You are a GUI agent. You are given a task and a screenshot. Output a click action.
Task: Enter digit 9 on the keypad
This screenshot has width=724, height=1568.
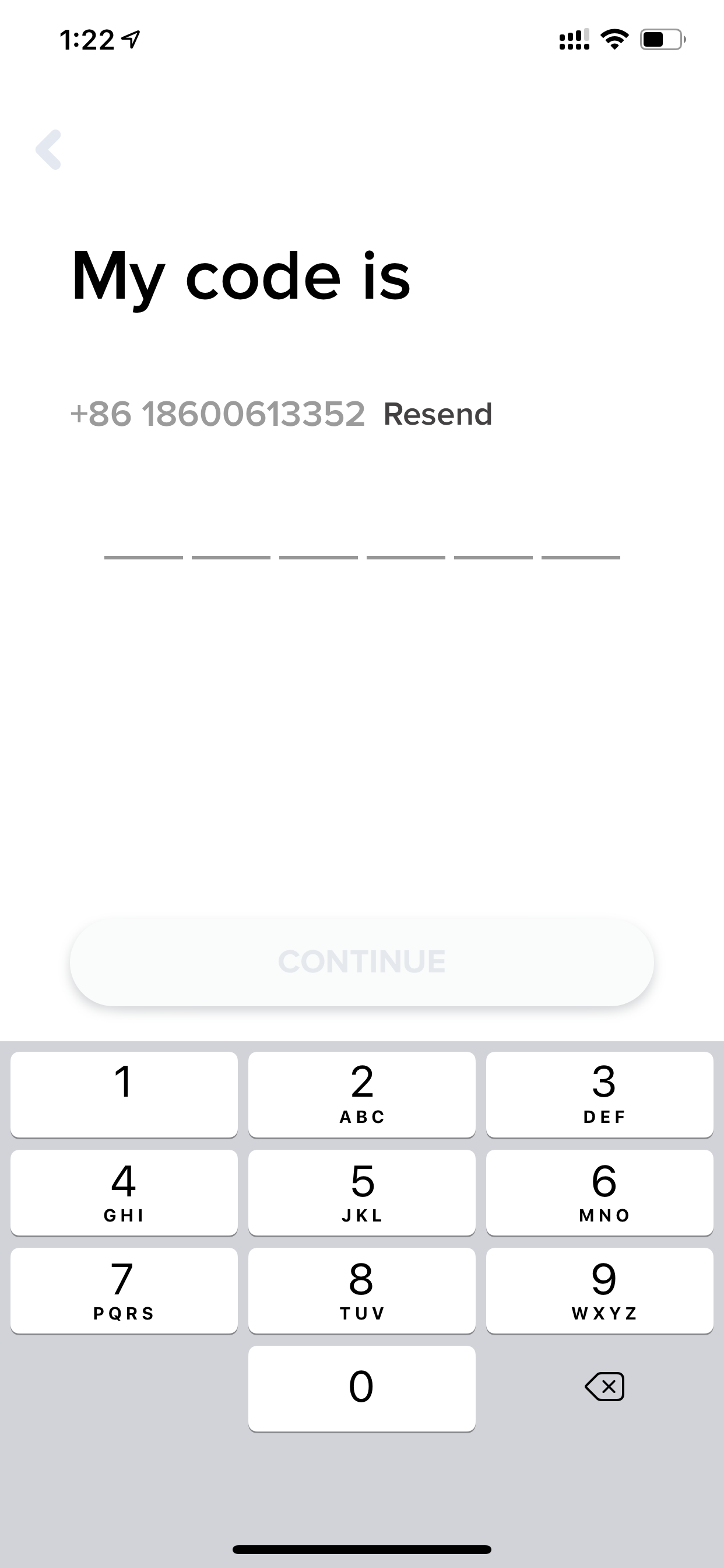point(600,1290)
